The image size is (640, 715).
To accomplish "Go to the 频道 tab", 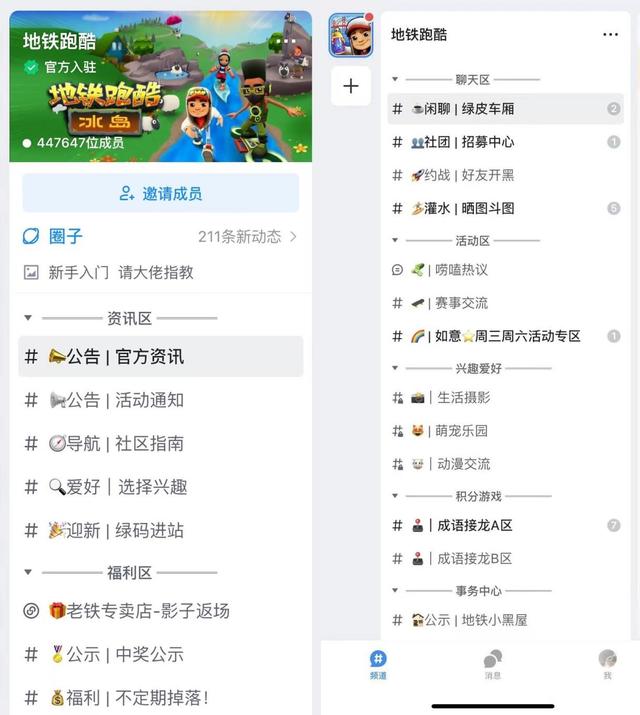I will point(378,664).
